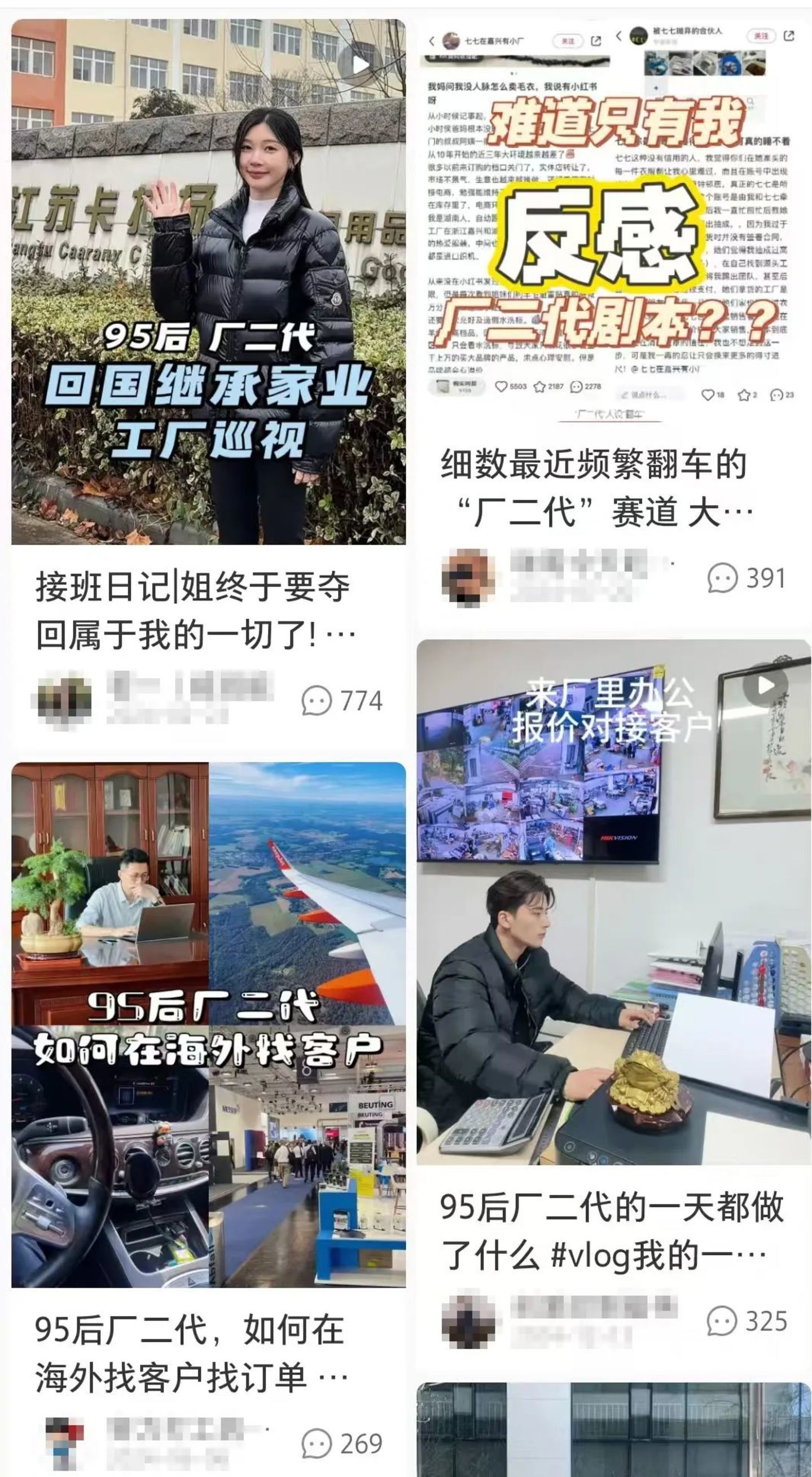View the author profile under the 细数最近频繁翻车 post
Image resolution: width=812 pixels, height=1477 pixels.
coord(468,577)
